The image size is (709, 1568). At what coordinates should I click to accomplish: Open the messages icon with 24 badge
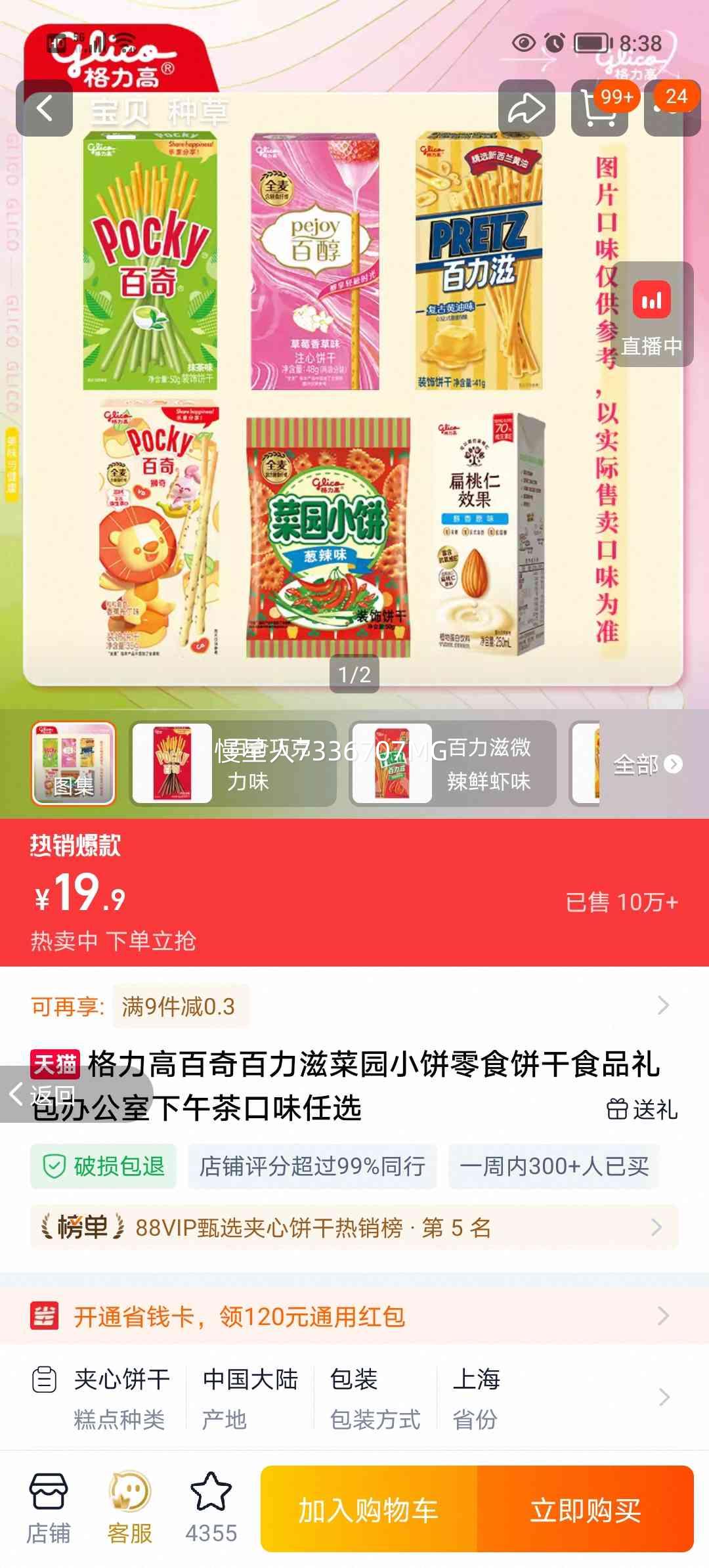[x=671, y=108]
